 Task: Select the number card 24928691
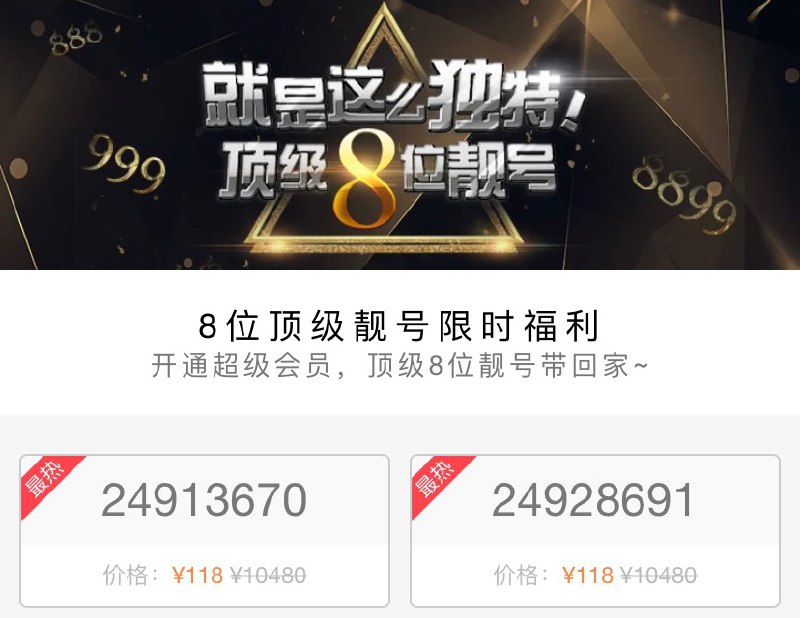pyautogui.click(x=594, y=530)
